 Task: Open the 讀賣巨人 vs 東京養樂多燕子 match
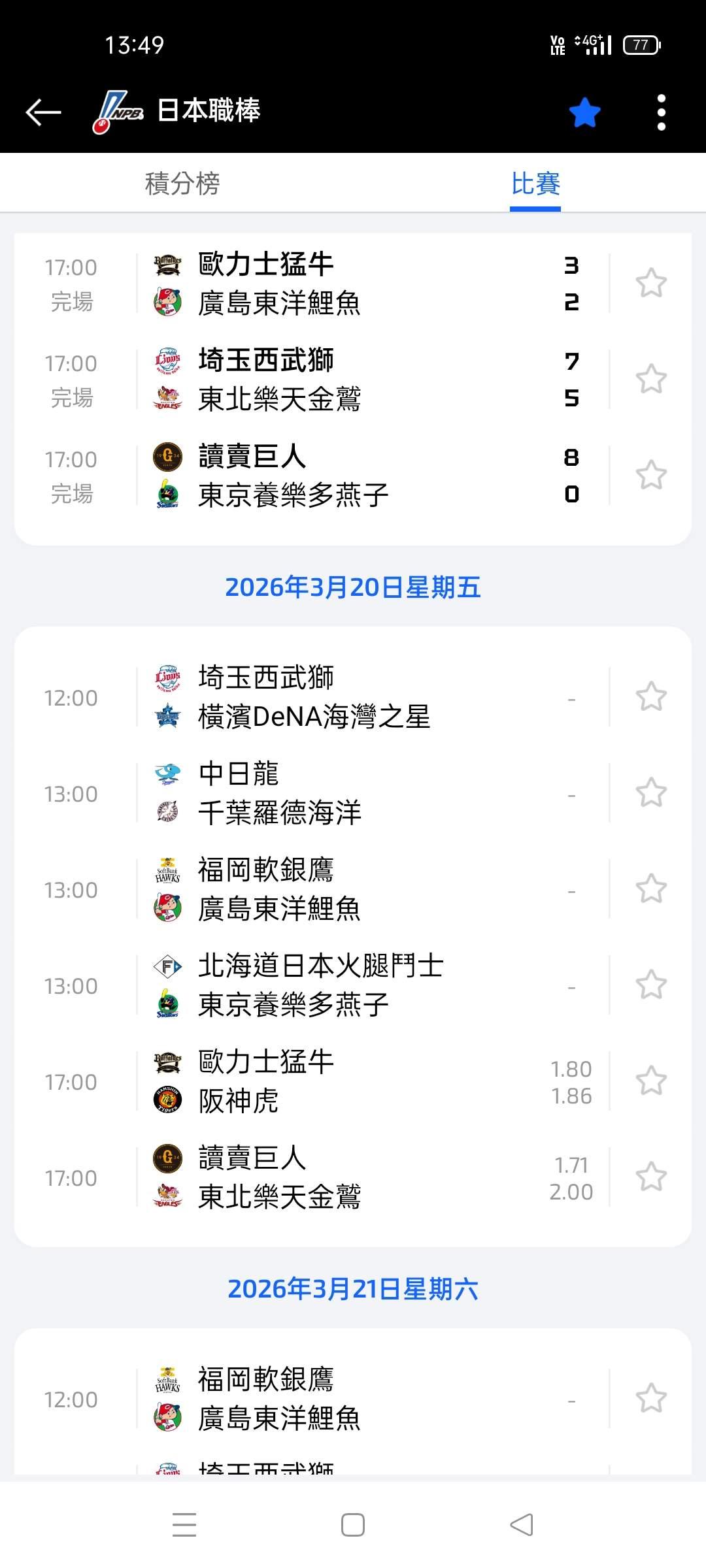point(353,476)
